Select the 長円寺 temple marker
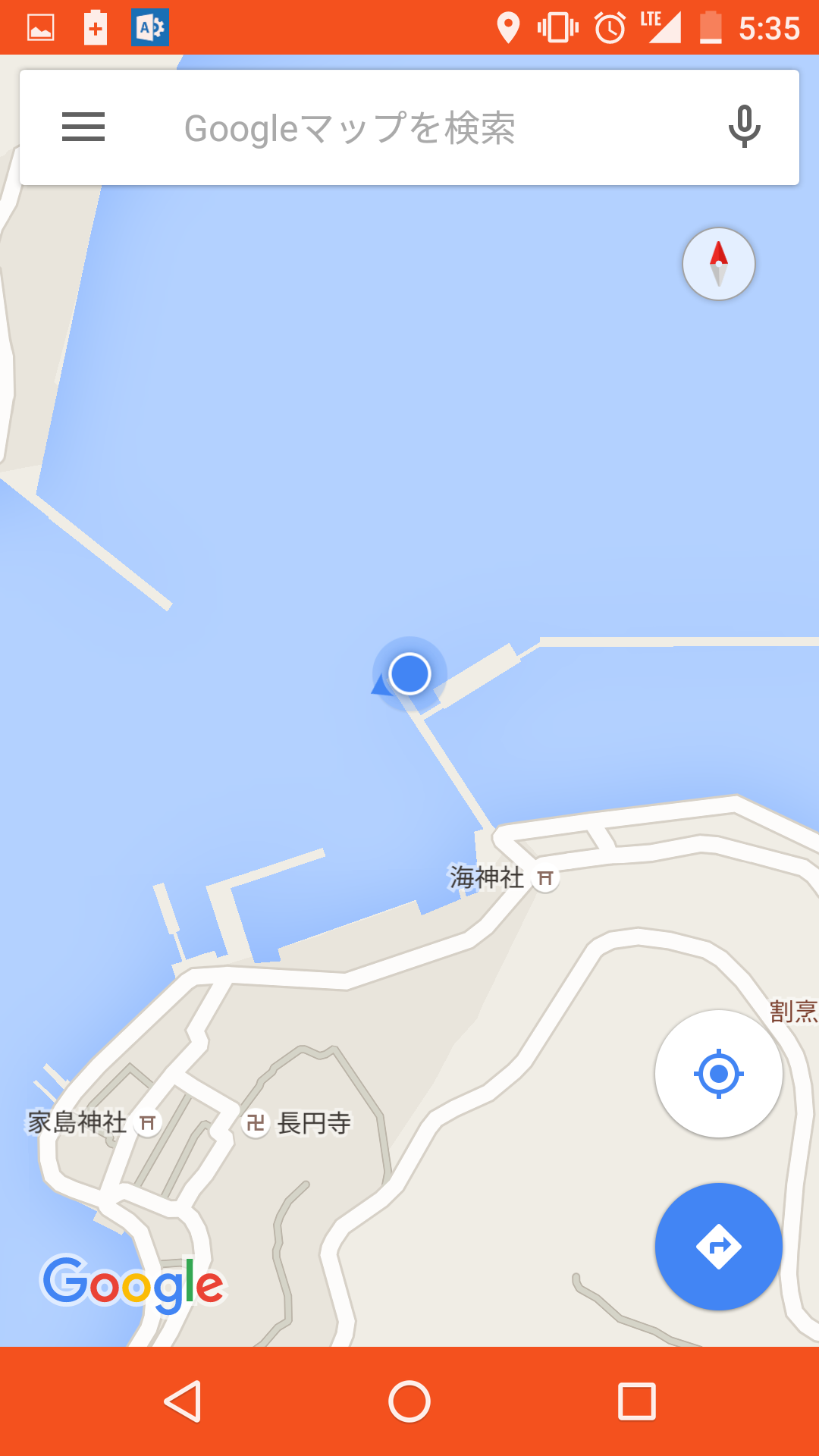The width and height of the screenshot is (819, 1456). 256,1122
